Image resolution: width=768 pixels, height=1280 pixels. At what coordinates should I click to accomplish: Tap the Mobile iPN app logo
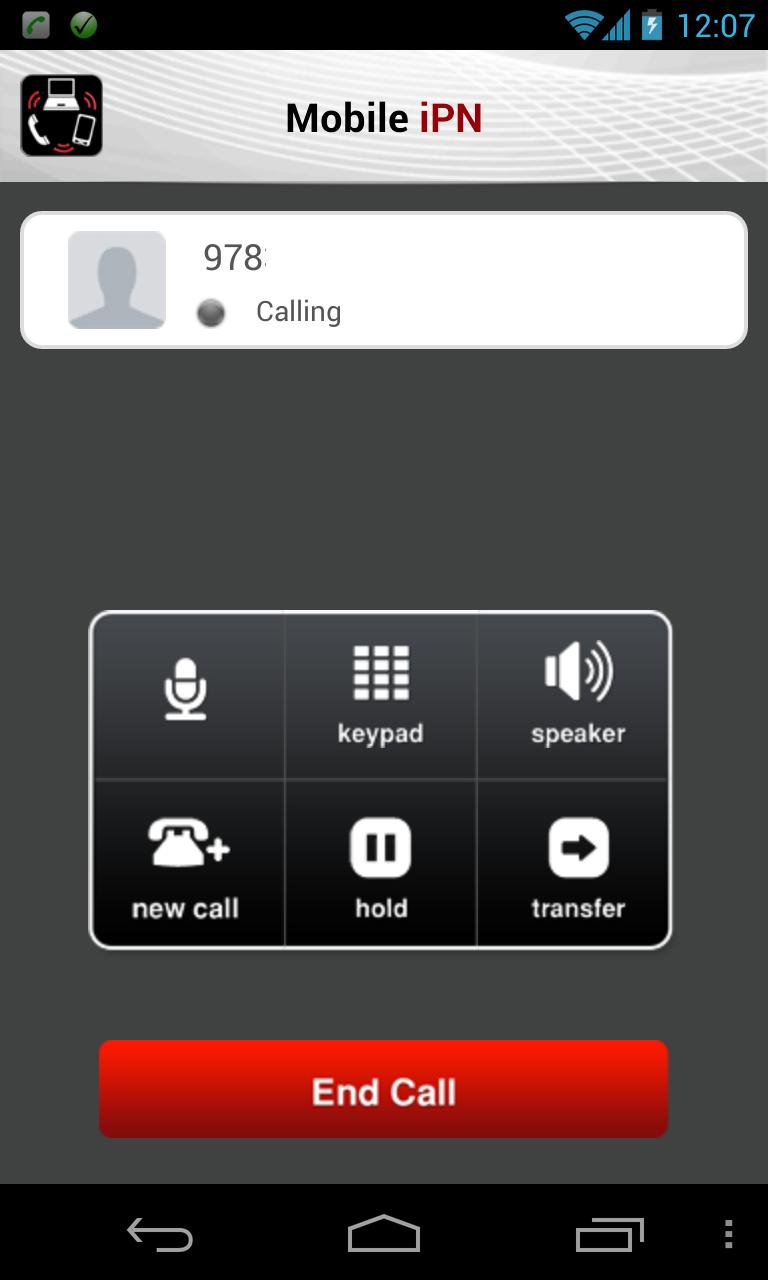[x=60, y=114]
